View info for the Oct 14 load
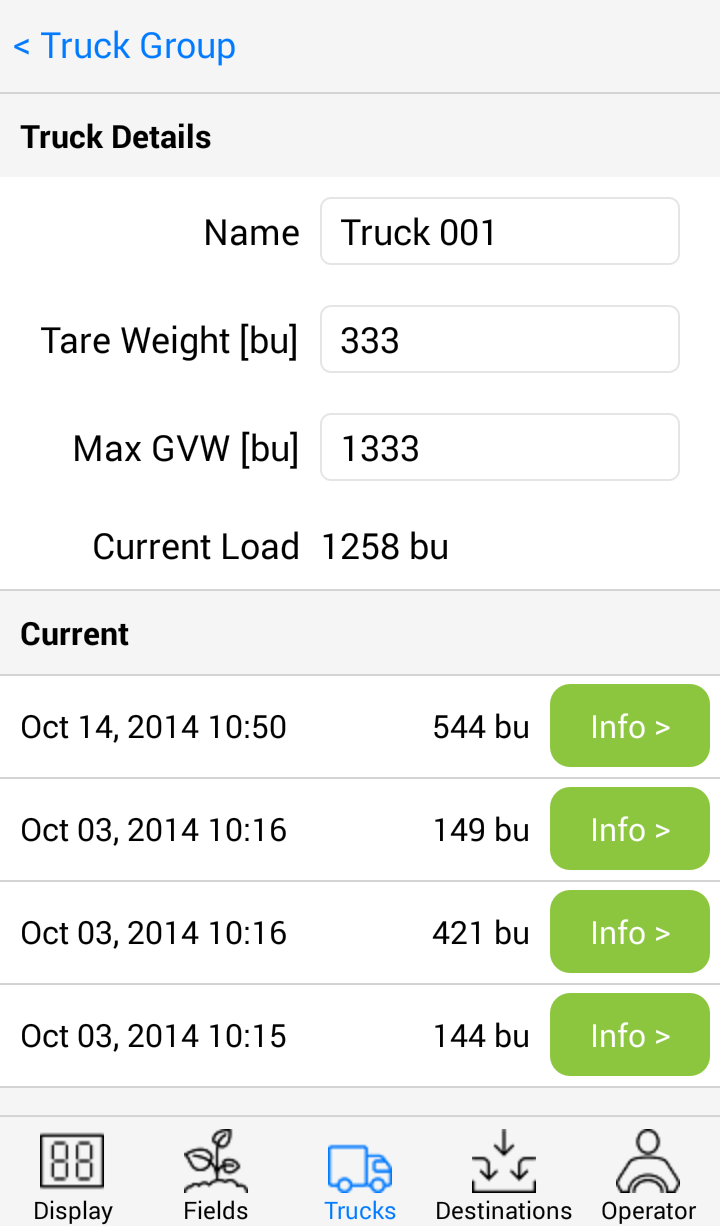Image resolution: width=720 pixels, height=1226 pixels. pyautogui.click(x=629, y=726)
